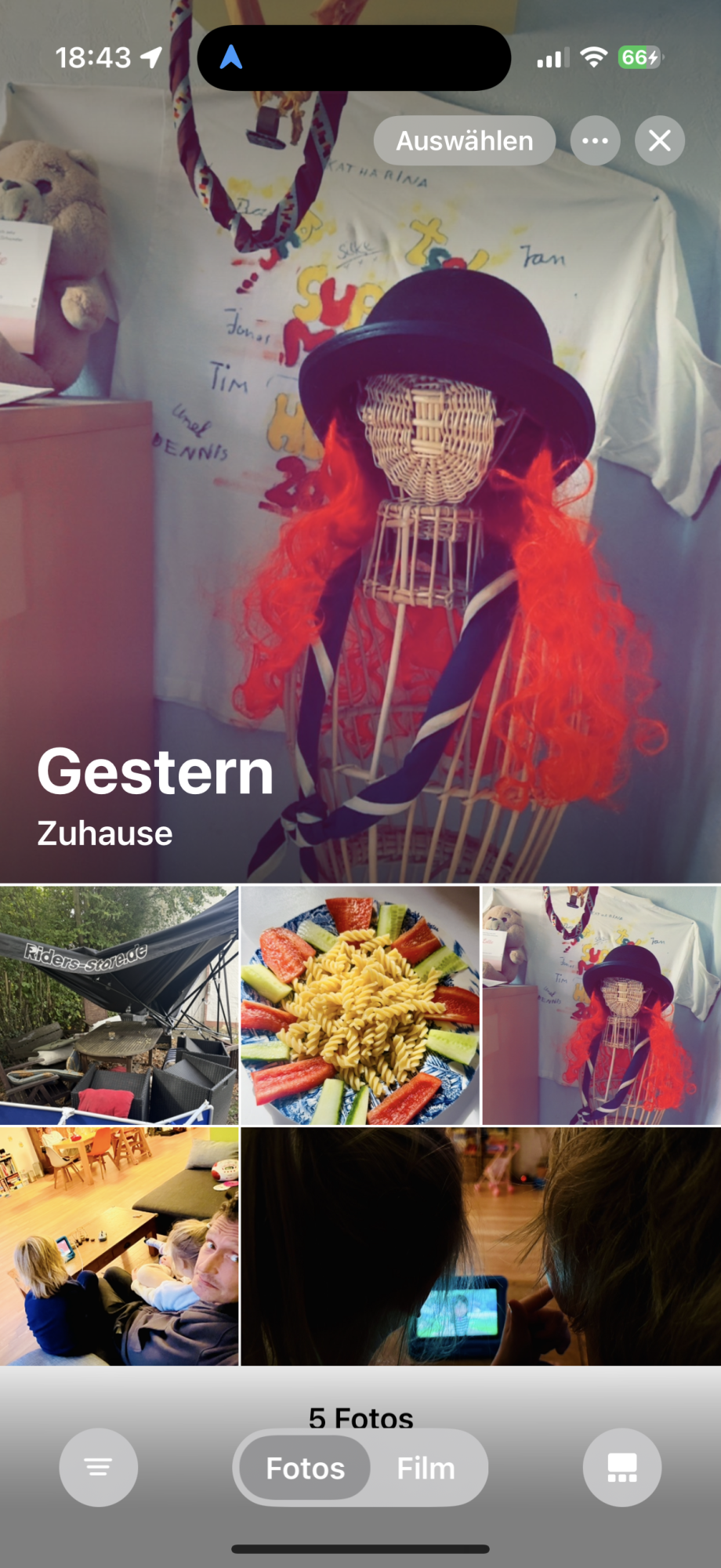Select the Fotos segment
Viewport: 721px width, 1568px height.
tap(305, 1468)
